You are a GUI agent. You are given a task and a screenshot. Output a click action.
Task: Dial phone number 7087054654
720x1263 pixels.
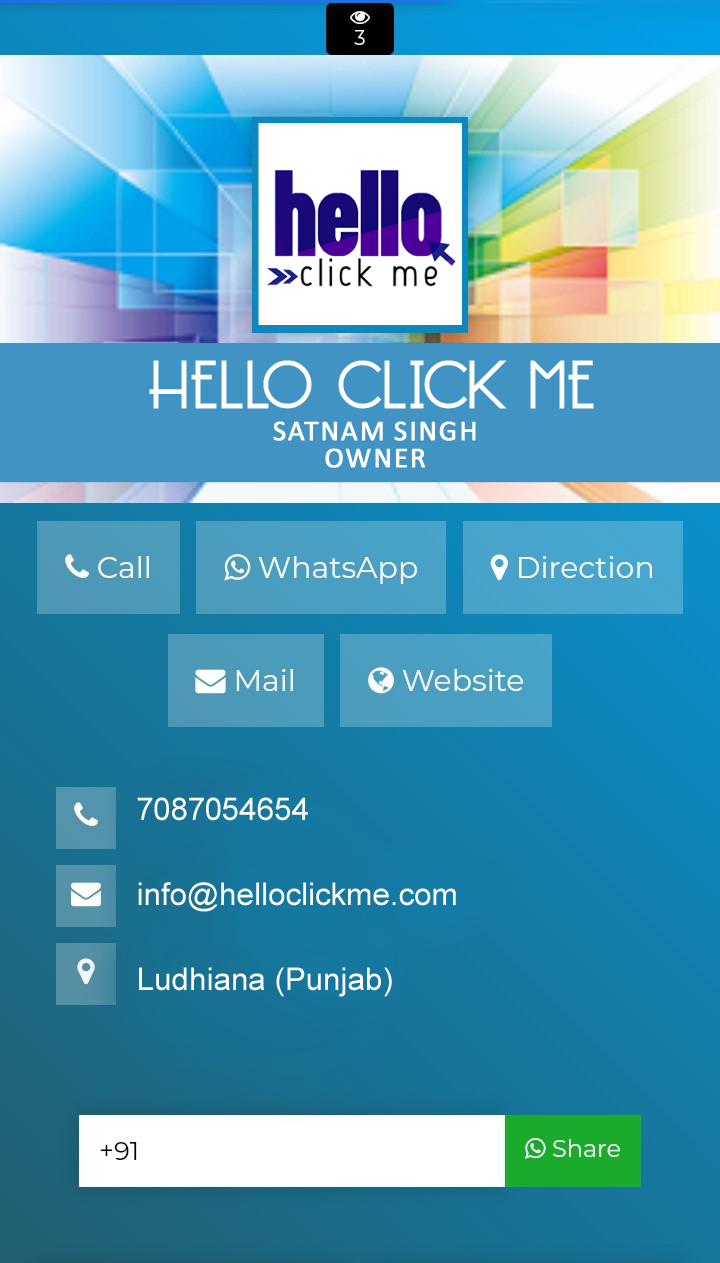(x=222, y=809)
